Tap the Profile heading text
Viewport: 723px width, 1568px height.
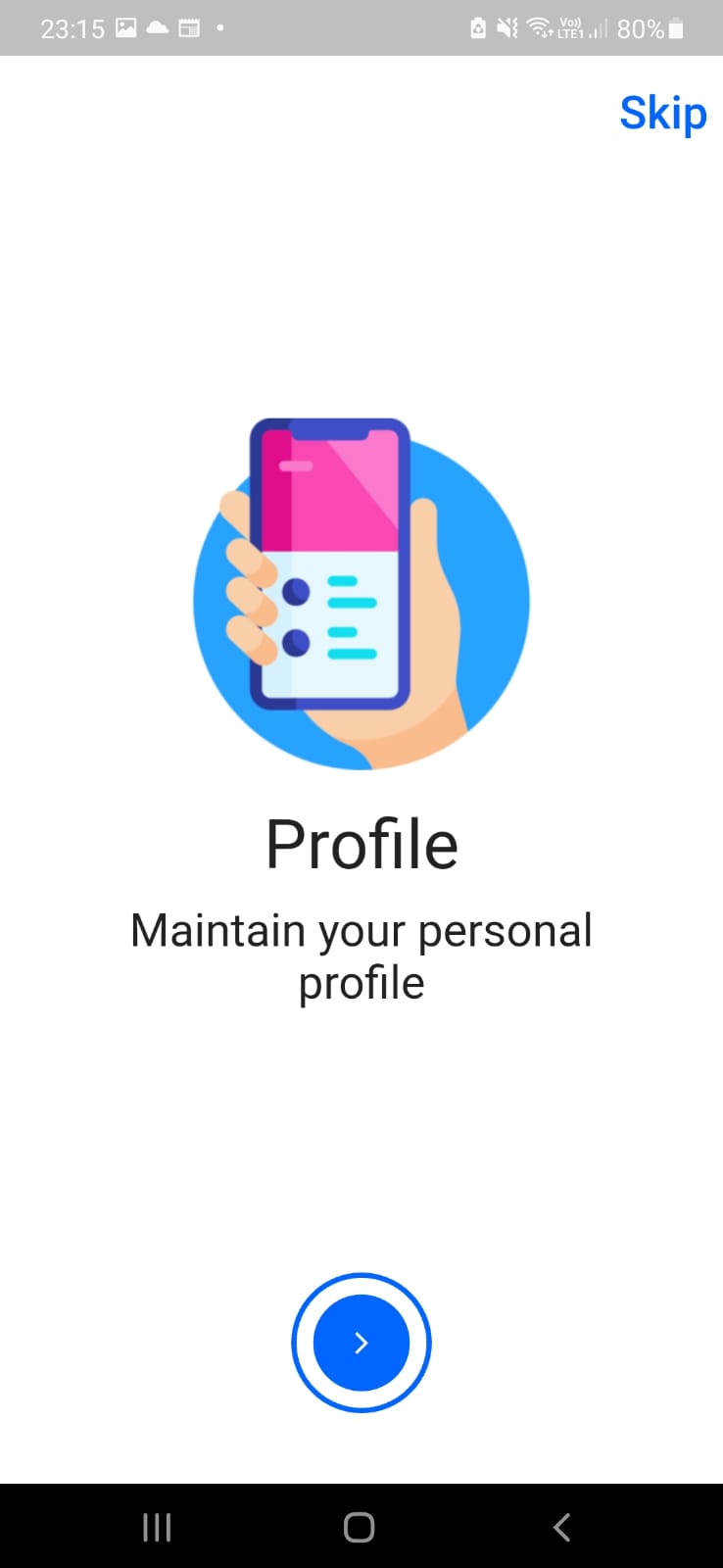point(361,843)
